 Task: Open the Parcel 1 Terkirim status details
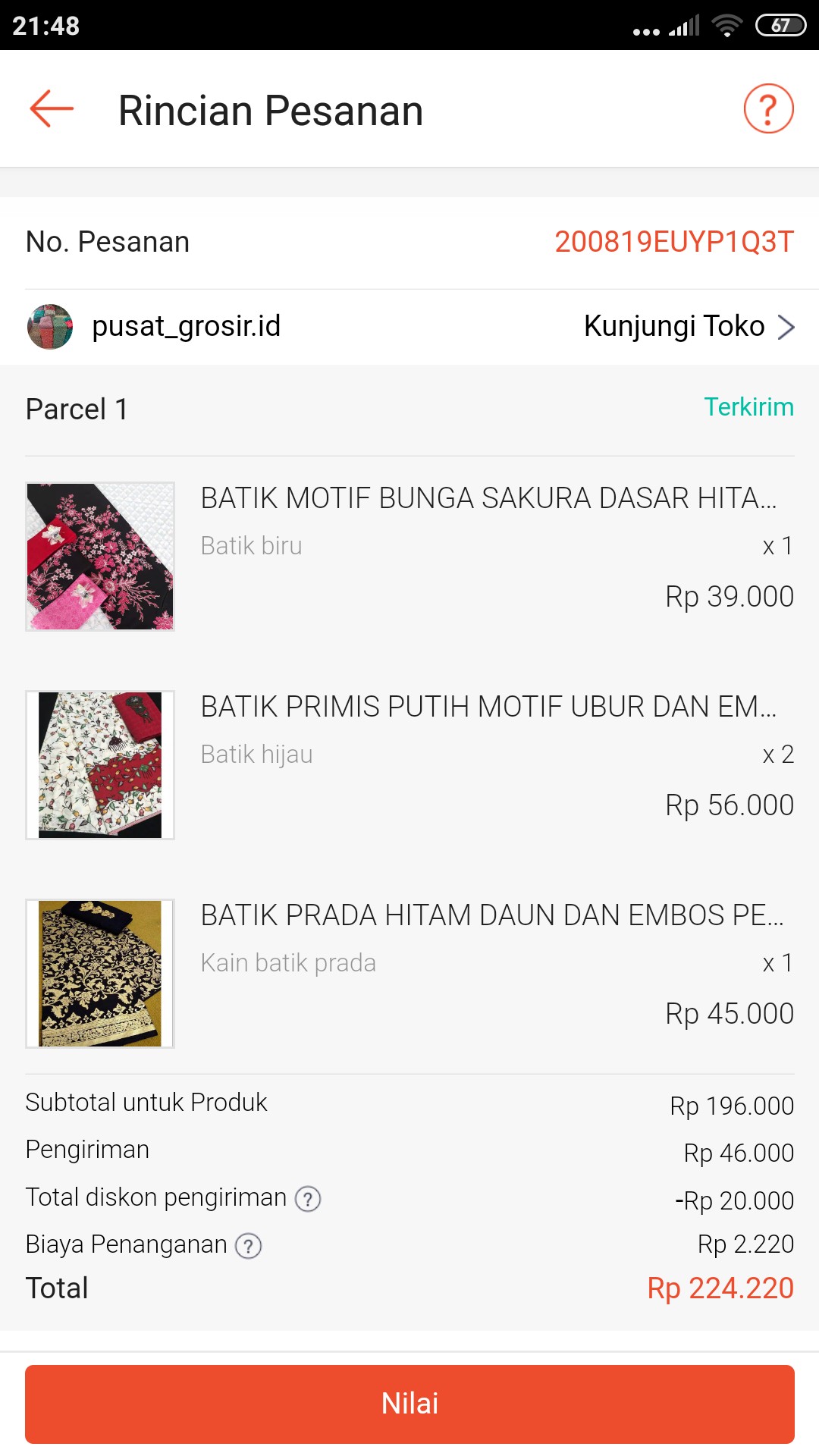pyautogui.click(x=748, y=408)
